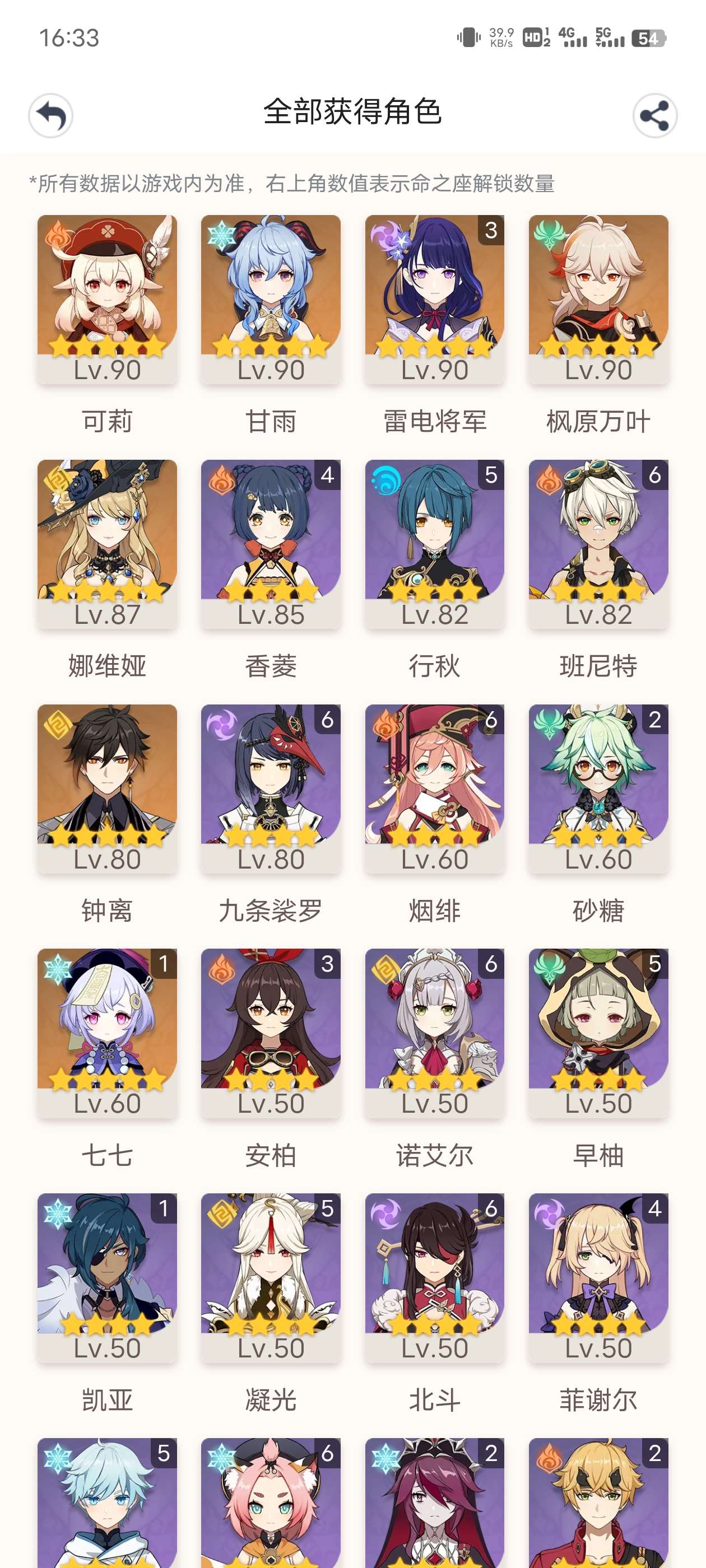
Task: Open the 早柚 character card
Action: 598,1032
